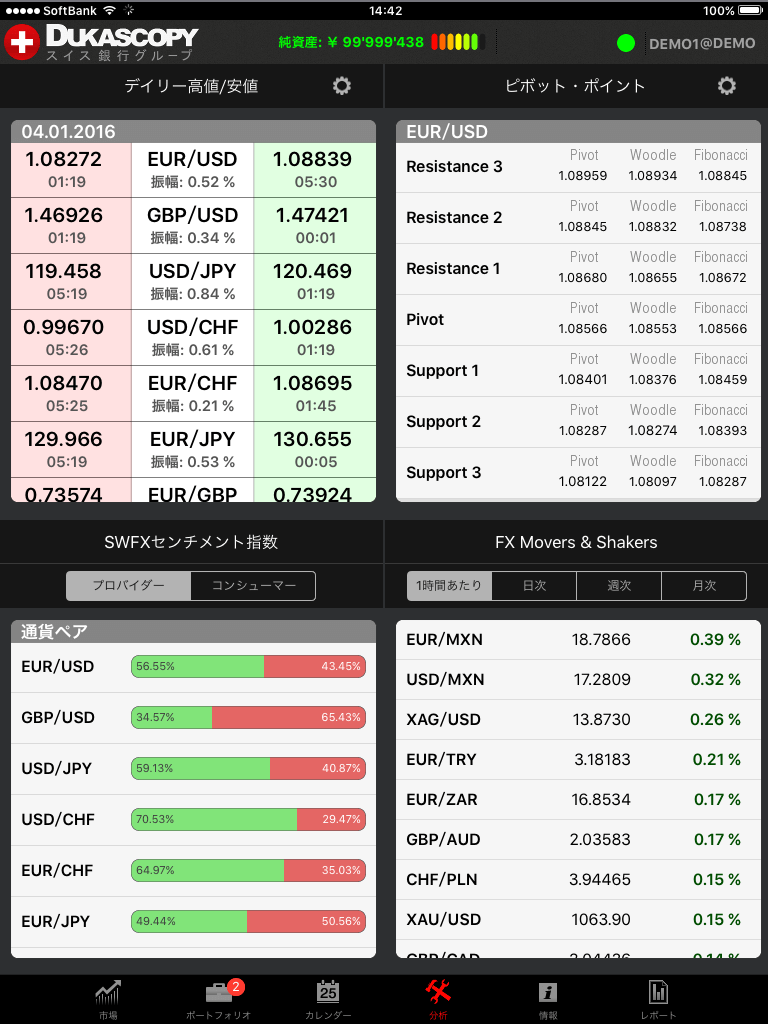This screenshot has height=1024, width=768.
Task: Switch movers to 月次
Action: [703, 586]
